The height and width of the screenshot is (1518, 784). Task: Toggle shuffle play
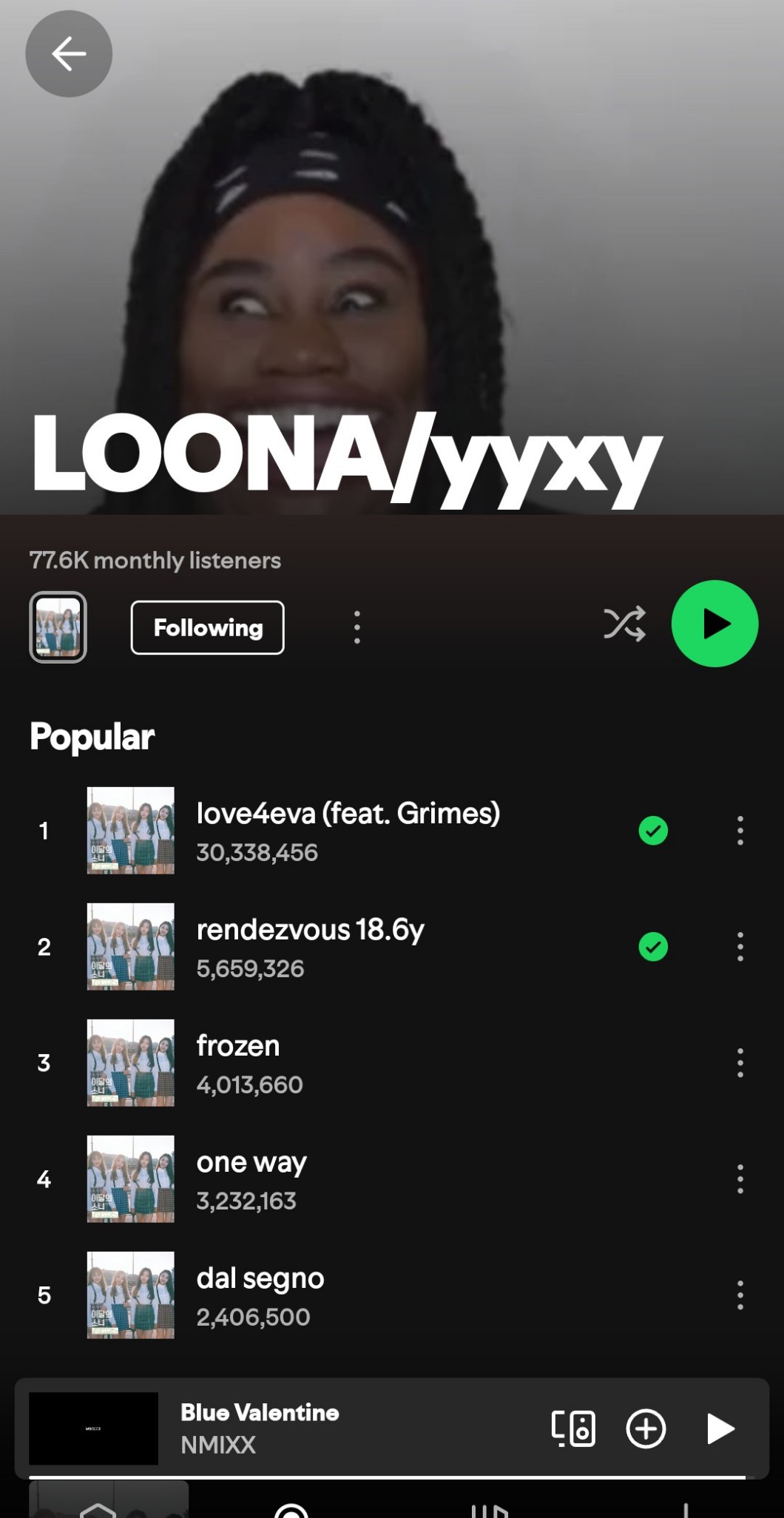click(624, 624)
